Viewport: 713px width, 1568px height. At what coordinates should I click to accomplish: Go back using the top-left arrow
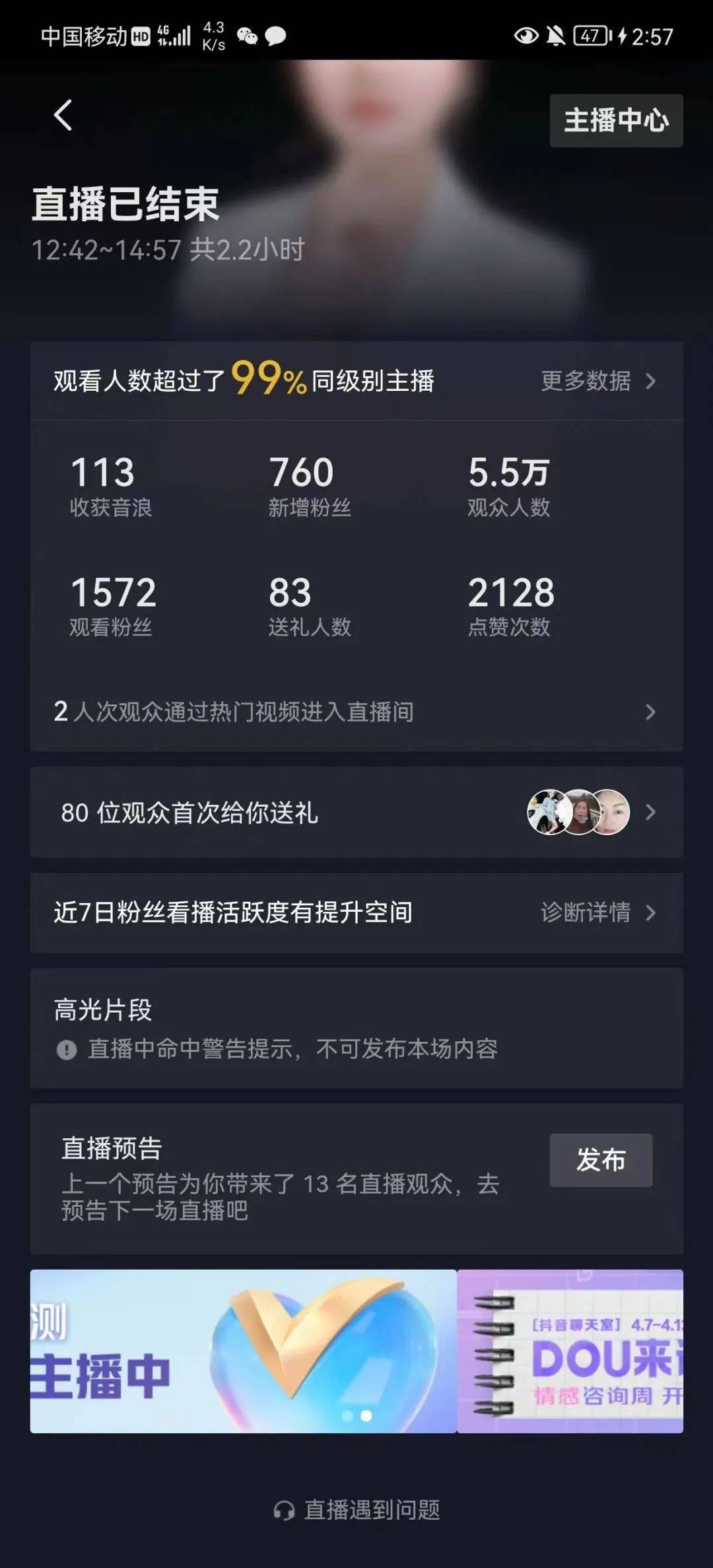63,116
